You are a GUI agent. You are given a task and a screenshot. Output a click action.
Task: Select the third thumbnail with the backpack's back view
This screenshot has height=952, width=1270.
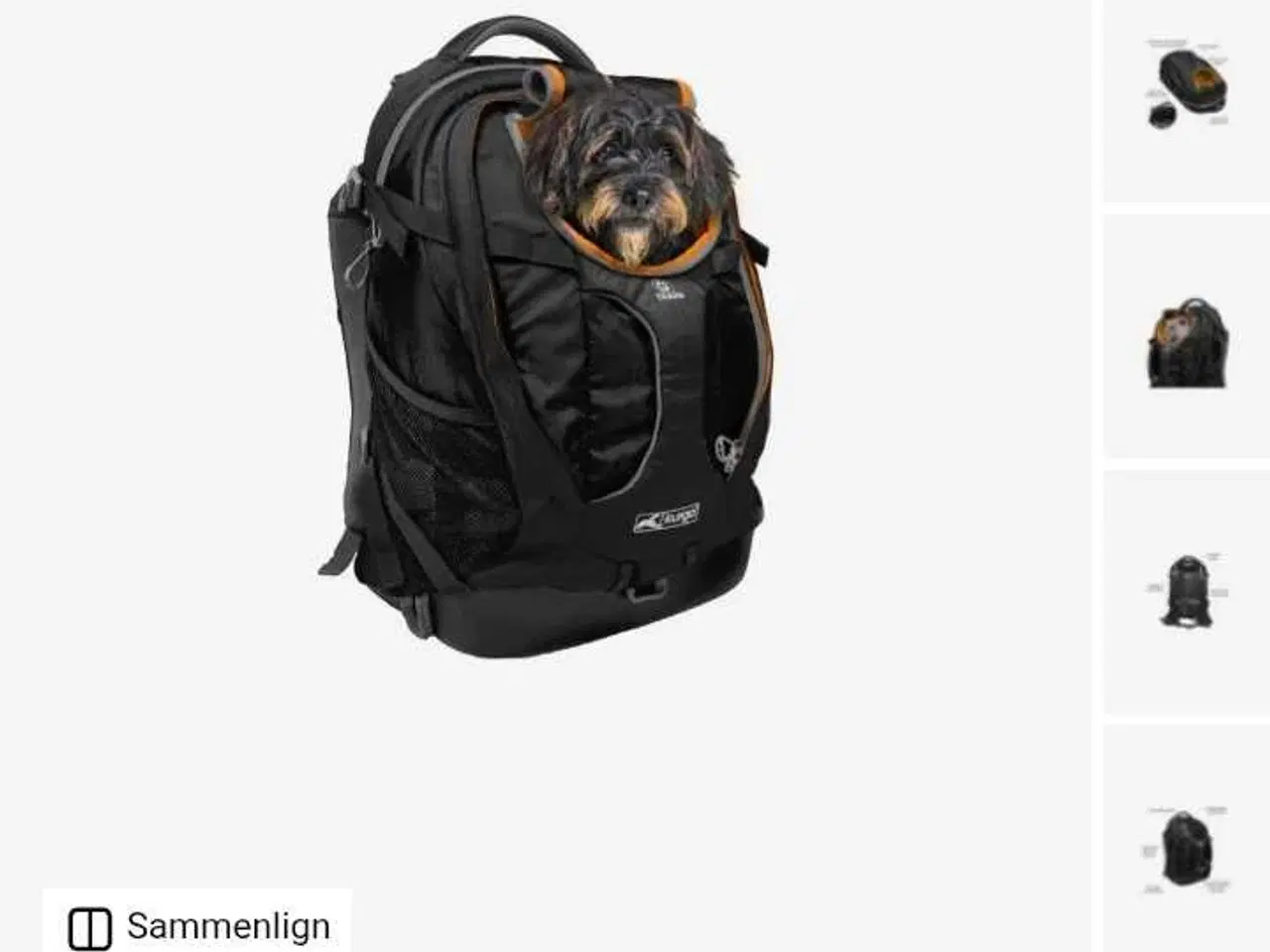pos(1188,591)
